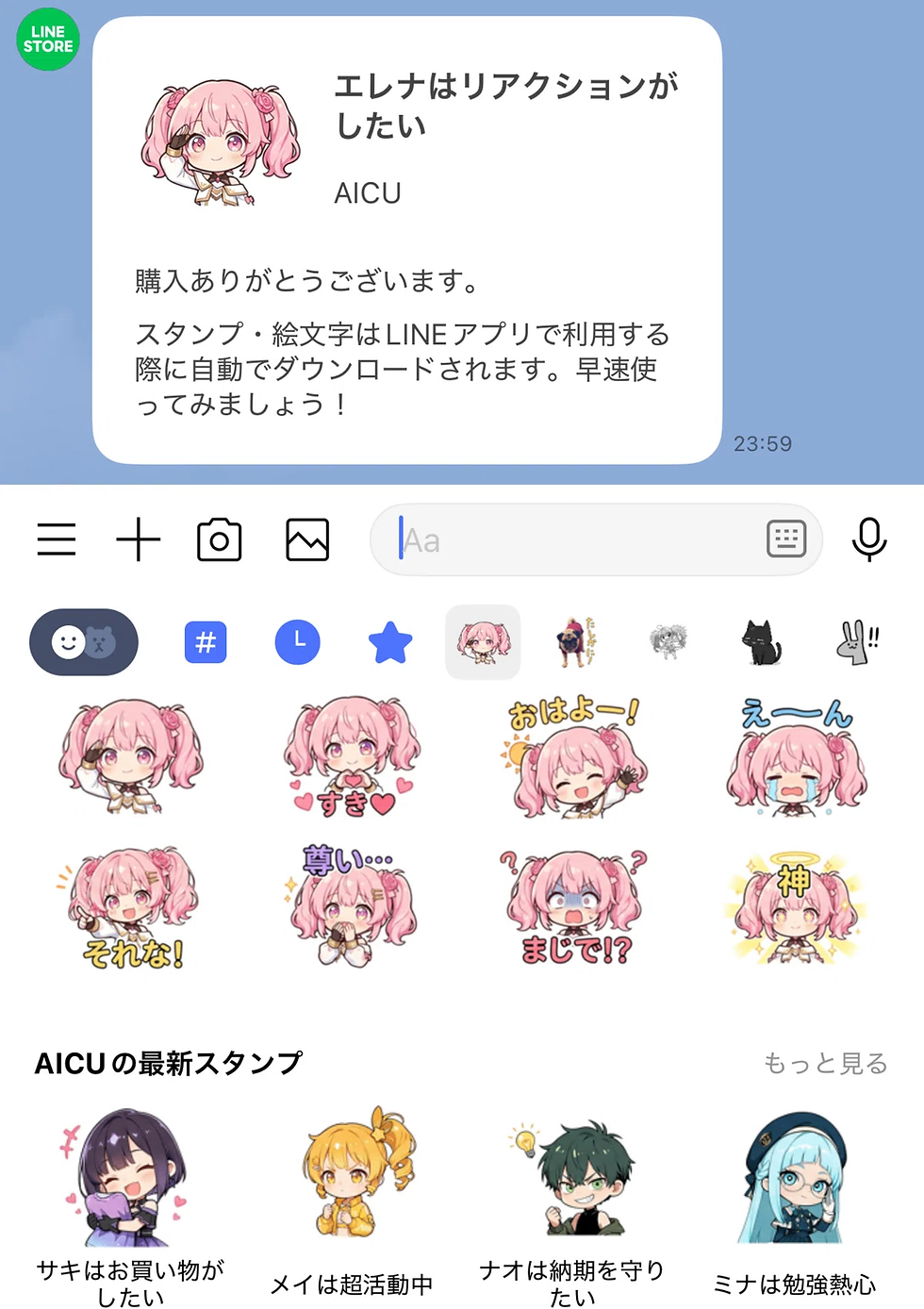Viewport: 924px width, 1309px height.
Task: Select the black cat sticker pack tab
Action: 761,642
